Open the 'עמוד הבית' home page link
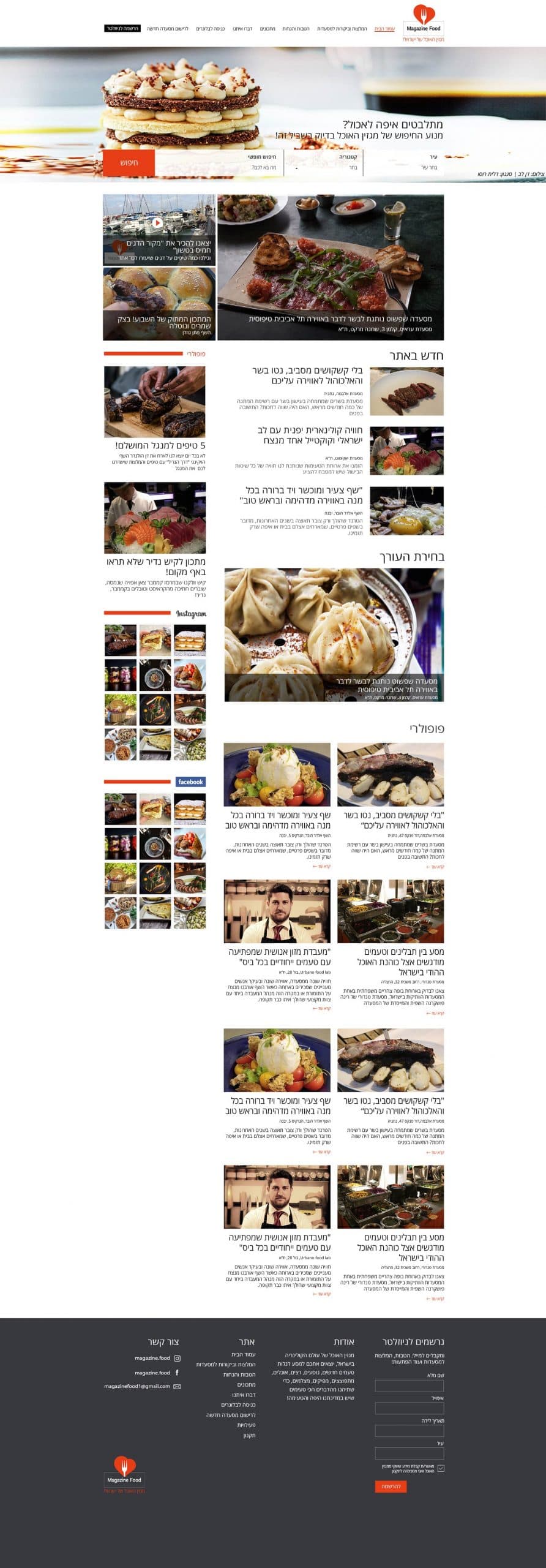546x1568 pixels. pos(384,29)
